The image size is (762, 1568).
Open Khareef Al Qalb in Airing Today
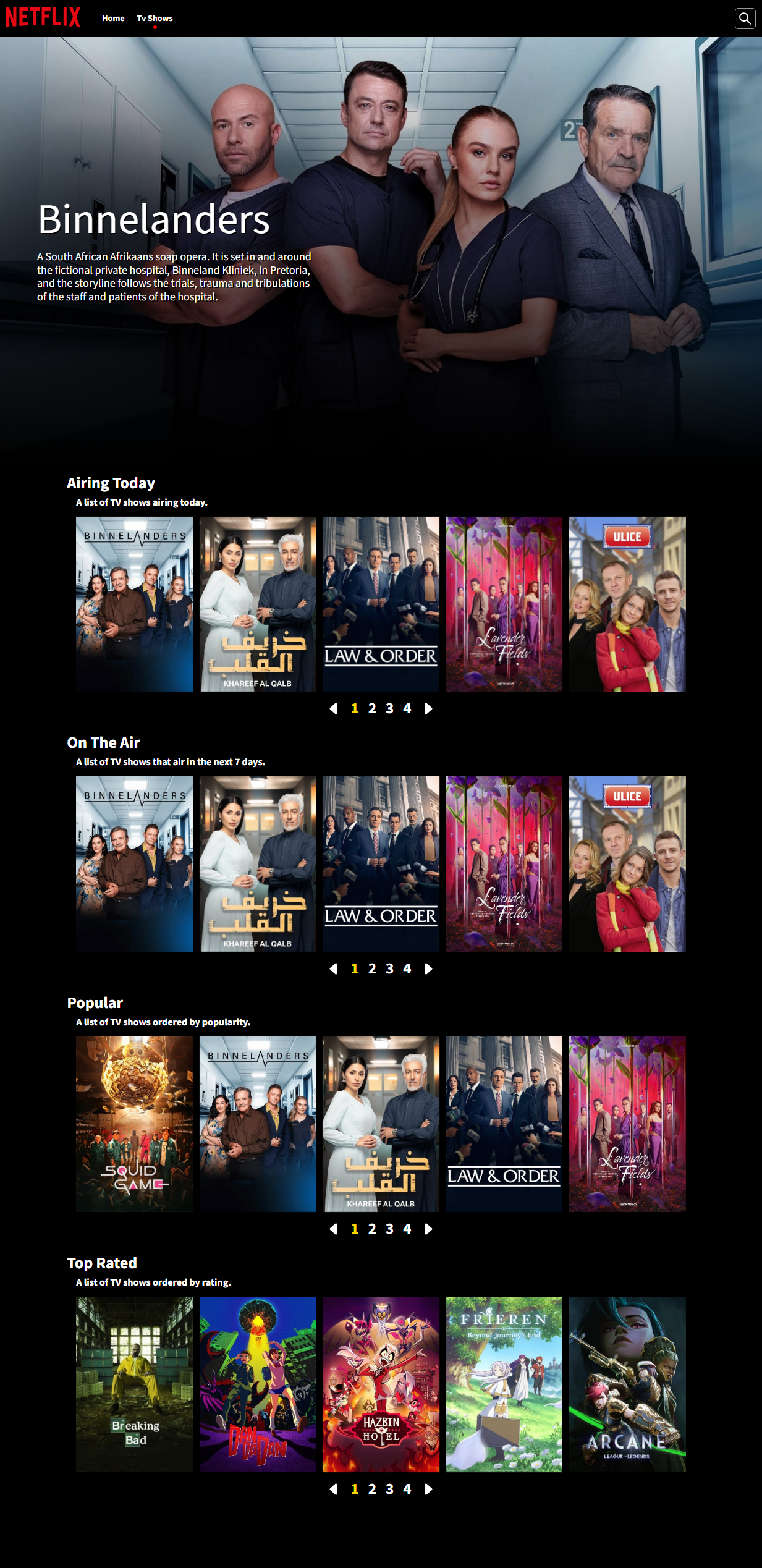pyautogui.click(x=258, y=604)
